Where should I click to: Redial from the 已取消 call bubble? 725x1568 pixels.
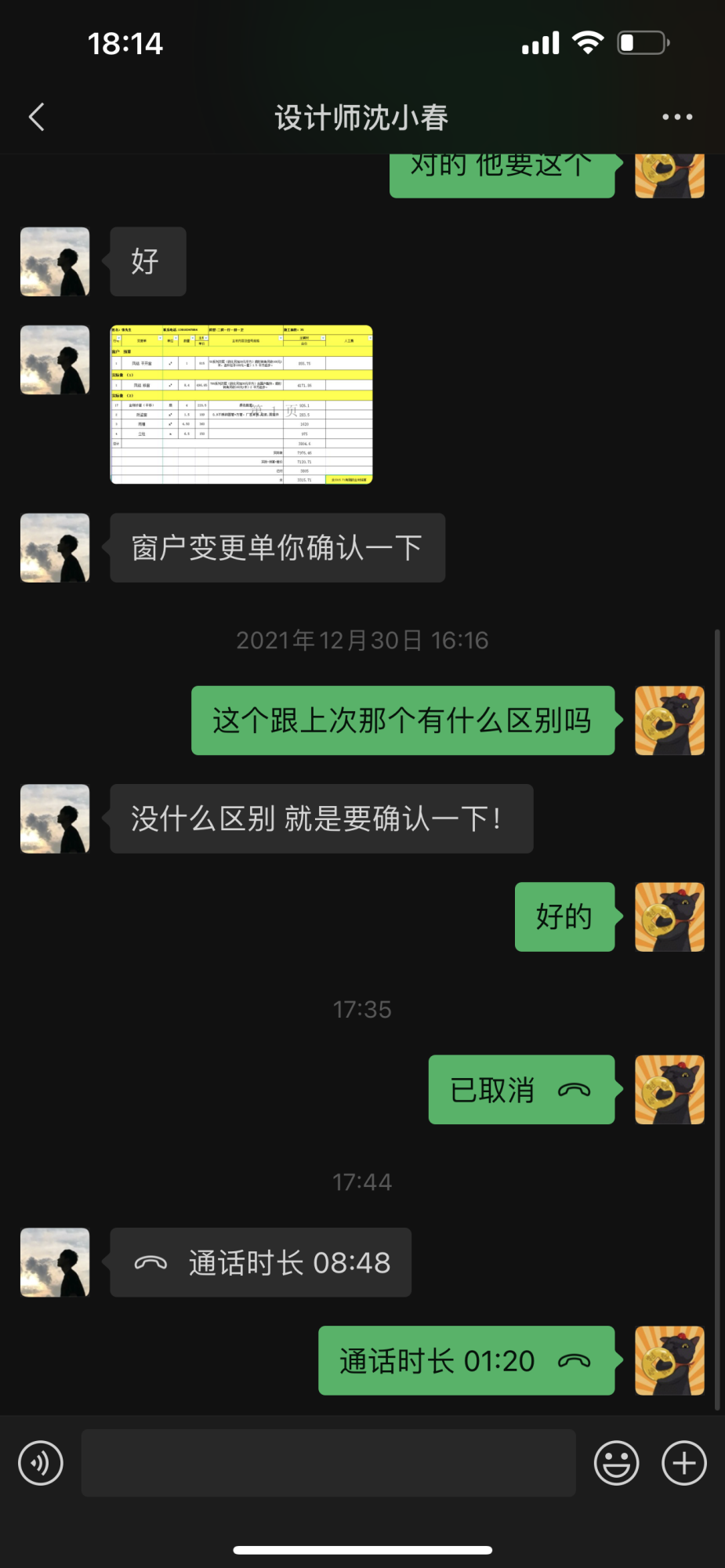tap(521, 1090)
